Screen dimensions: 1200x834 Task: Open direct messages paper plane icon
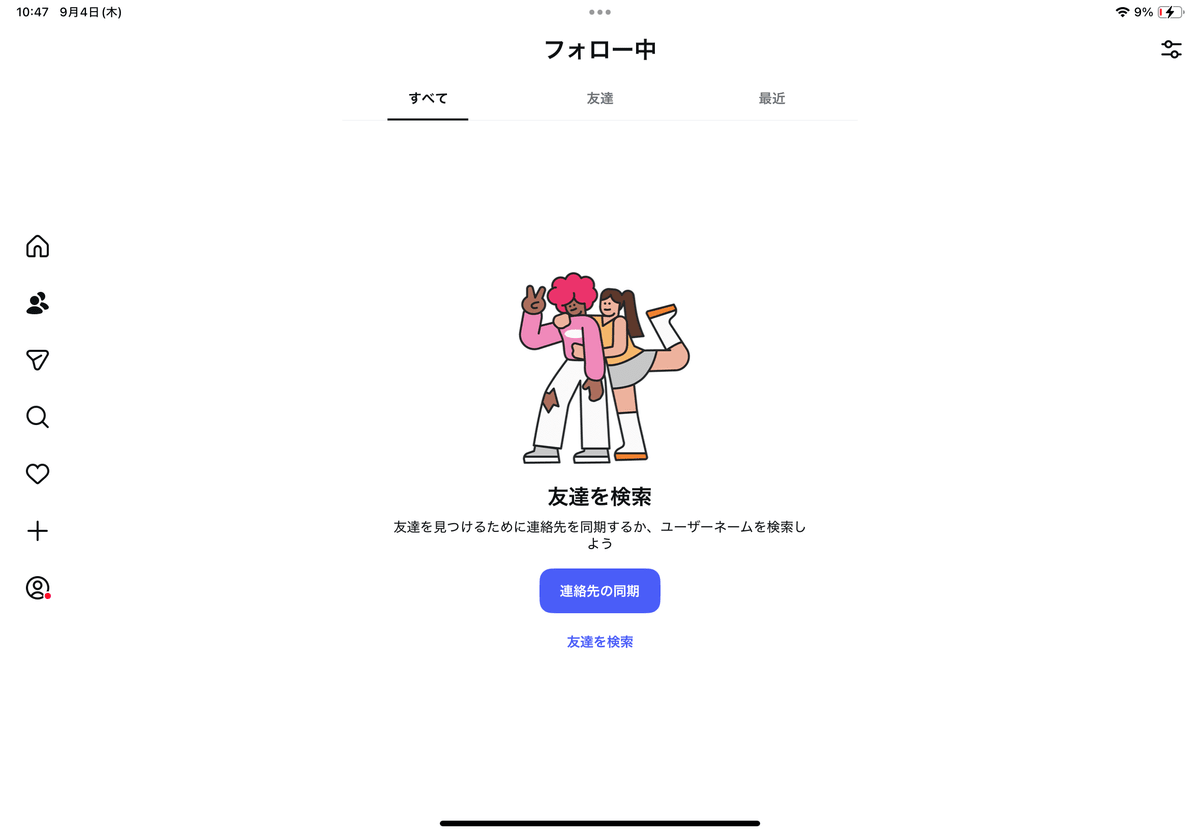pyautogui.click(x=37, y=360)
